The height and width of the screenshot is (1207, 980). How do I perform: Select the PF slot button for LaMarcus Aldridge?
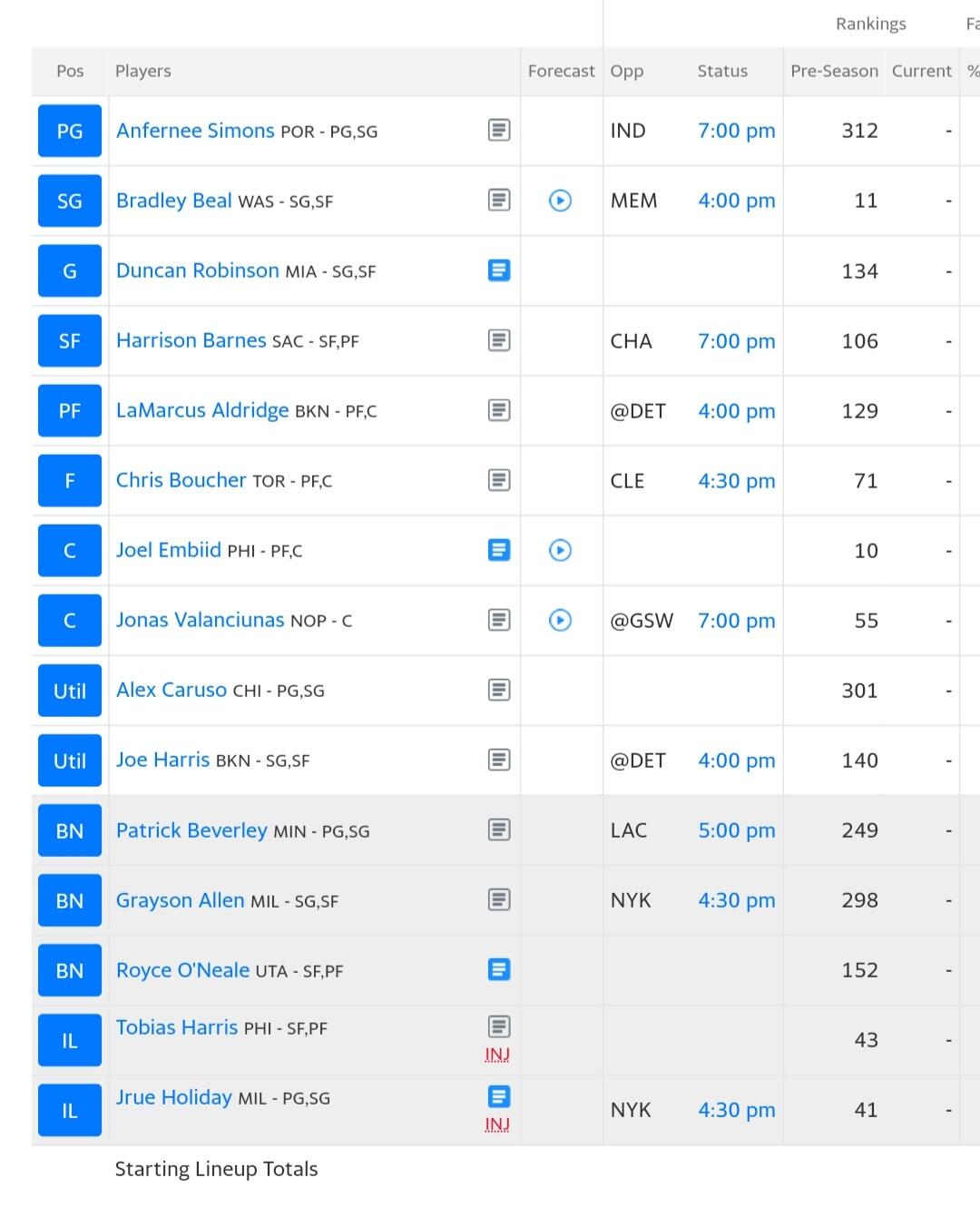click(x=70, y=411)
